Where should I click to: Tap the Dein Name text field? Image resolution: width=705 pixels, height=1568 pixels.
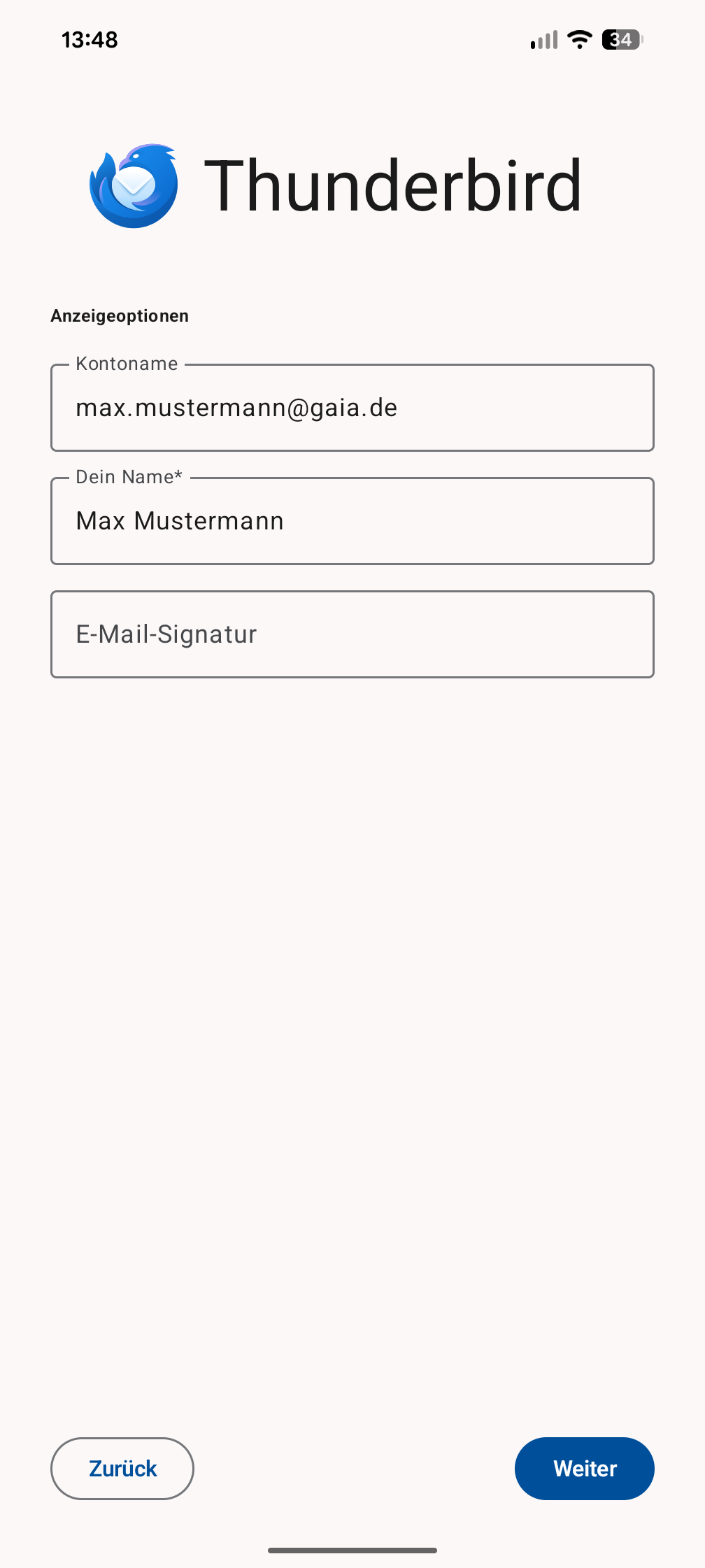pyautogui.click(x=352, y=521)
